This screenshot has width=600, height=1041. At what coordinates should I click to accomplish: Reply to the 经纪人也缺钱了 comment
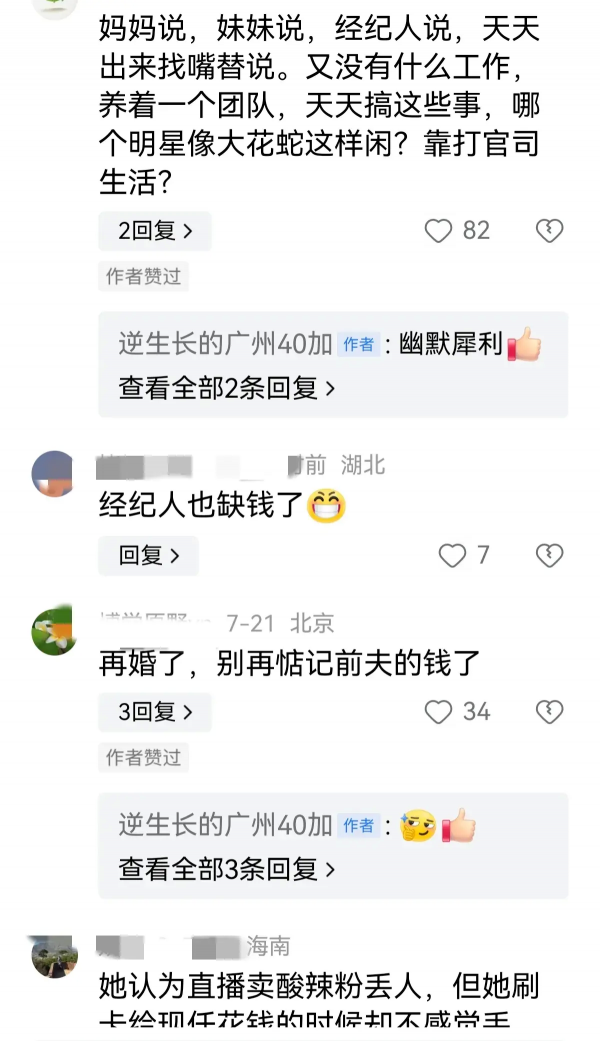(148, 555)
